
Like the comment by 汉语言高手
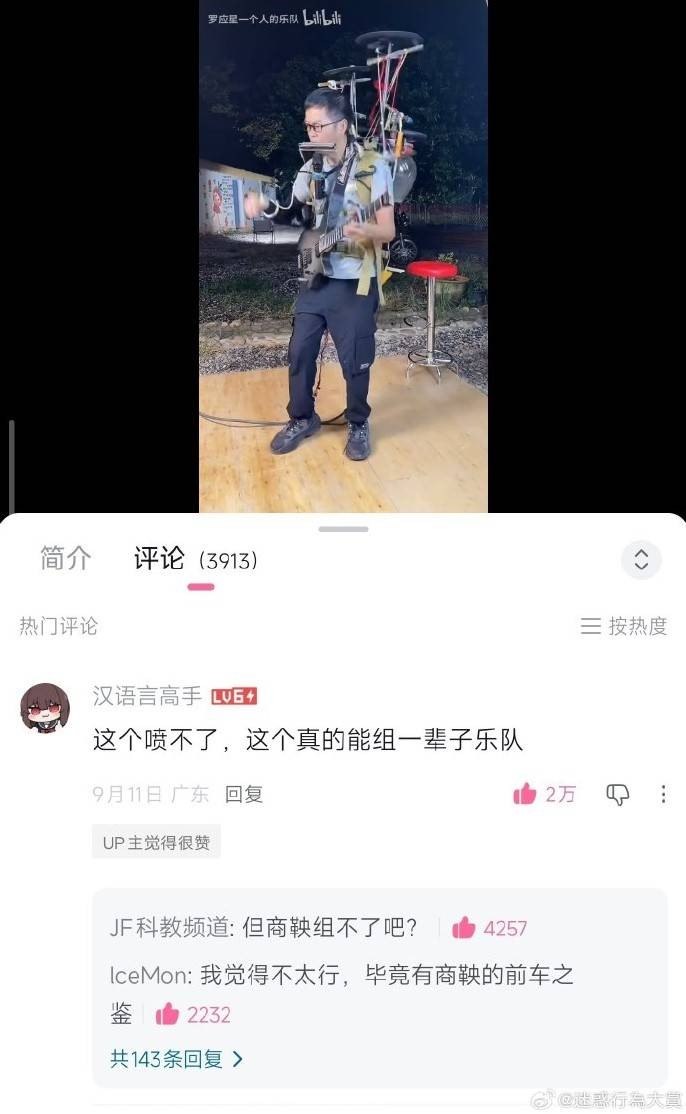tap(525, 794)
